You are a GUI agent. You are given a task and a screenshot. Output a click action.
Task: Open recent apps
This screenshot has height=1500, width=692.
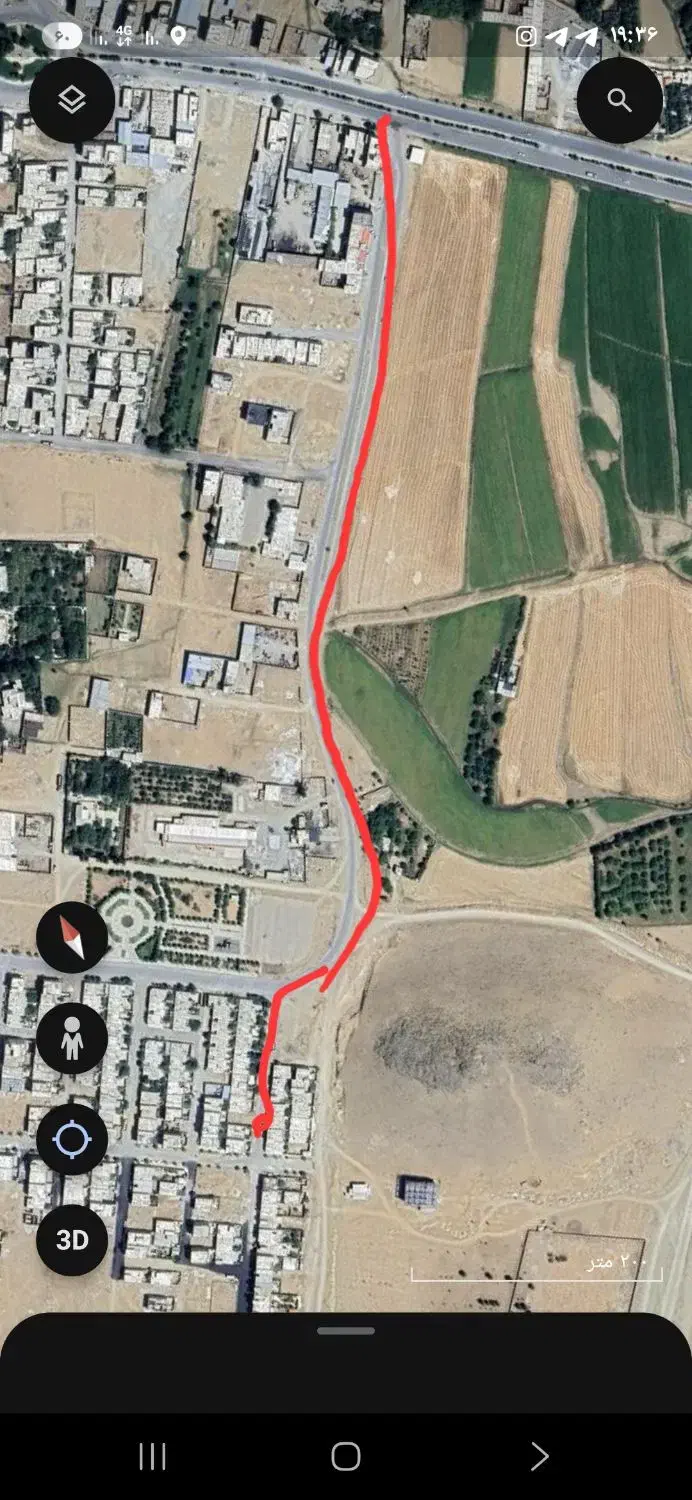[x=152, y=1456]
